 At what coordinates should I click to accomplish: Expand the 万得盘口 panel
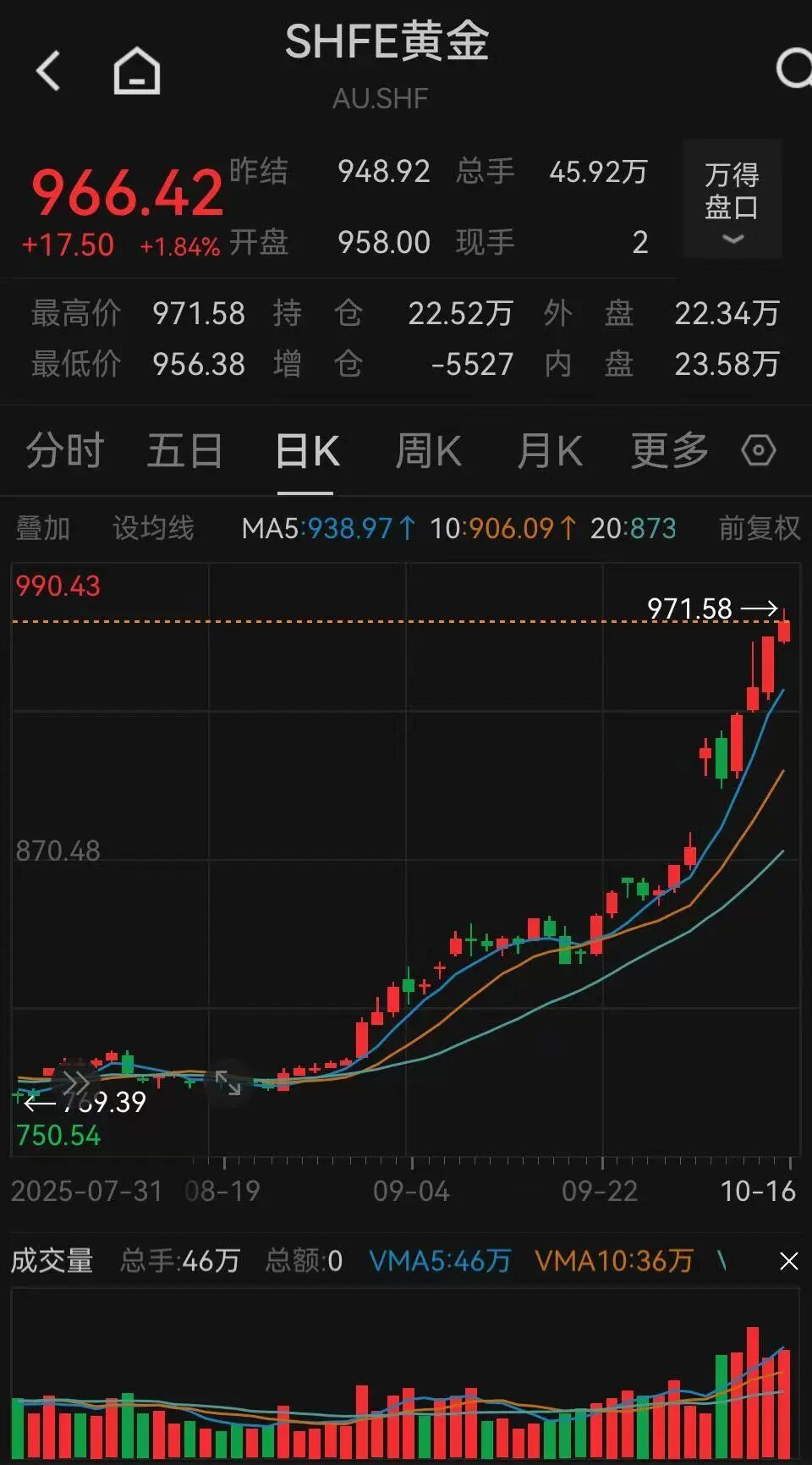point(732,200)
